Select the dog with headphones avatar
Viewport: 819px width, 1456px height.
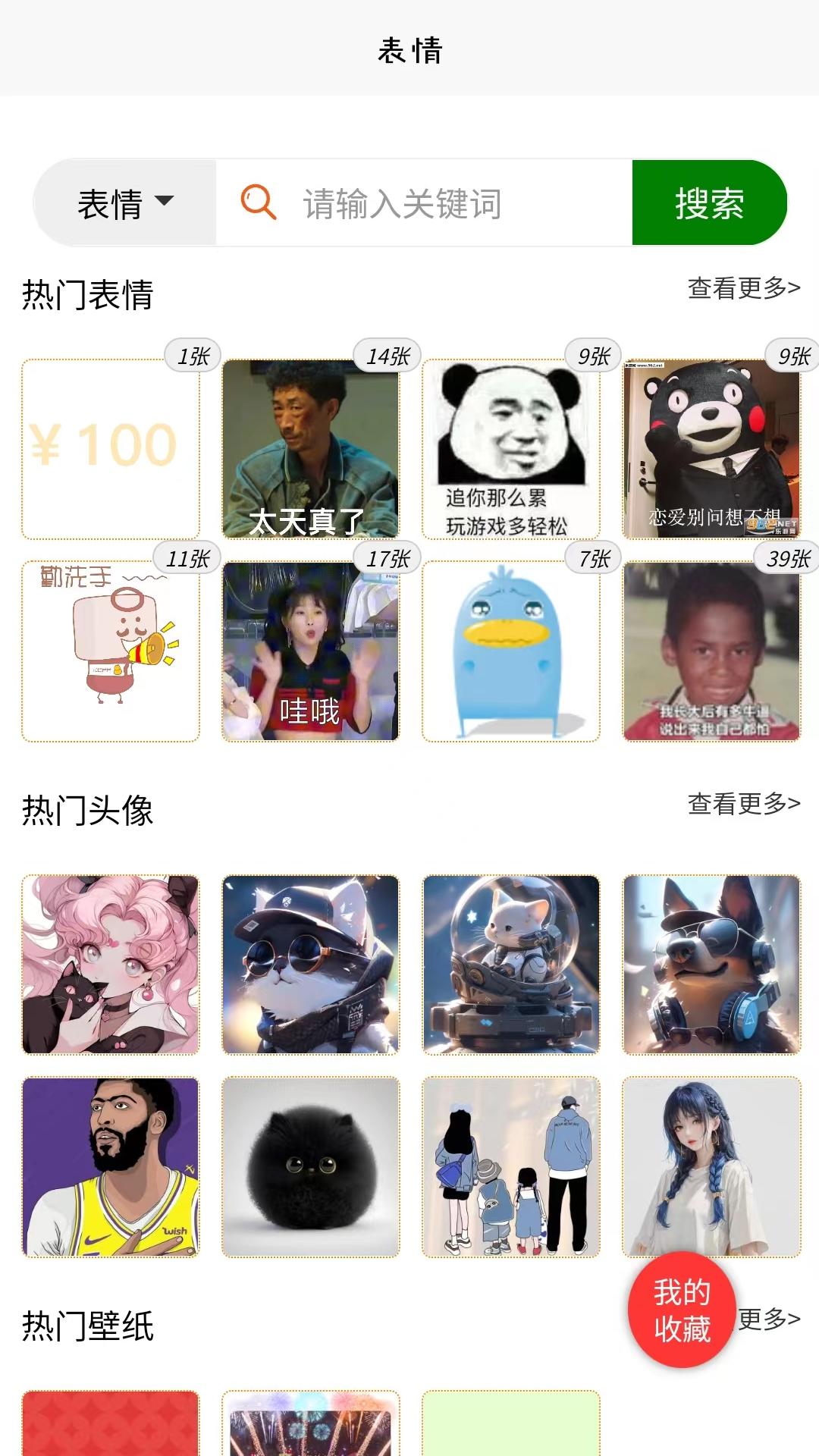coord(711,965)
